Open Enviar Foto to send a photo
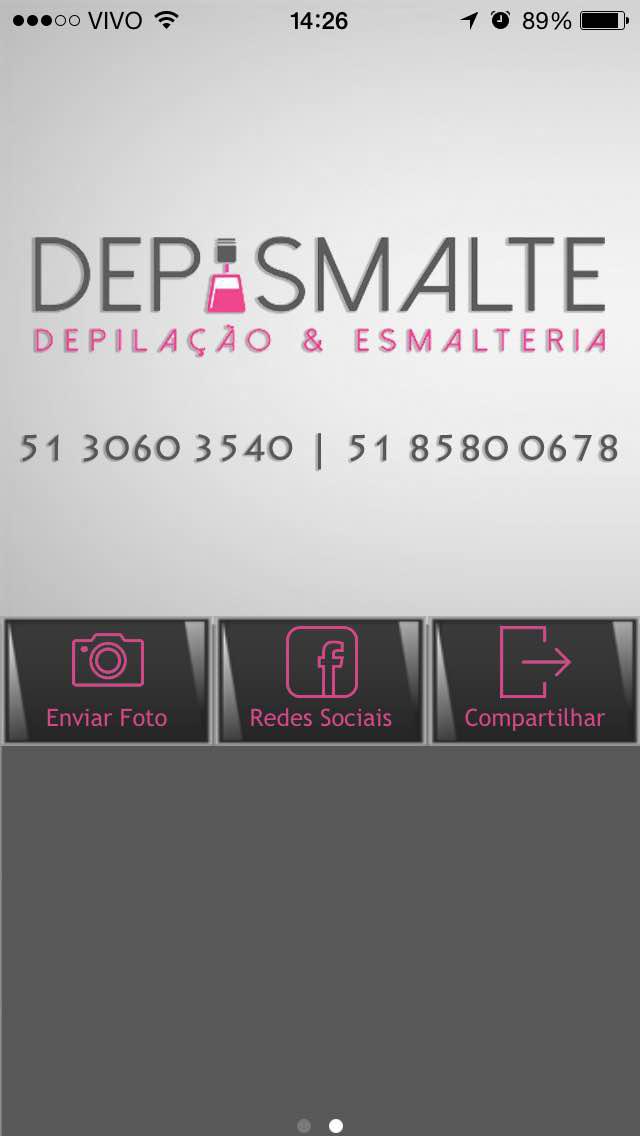Screen dimensions: 640x1136 point(107,681)
